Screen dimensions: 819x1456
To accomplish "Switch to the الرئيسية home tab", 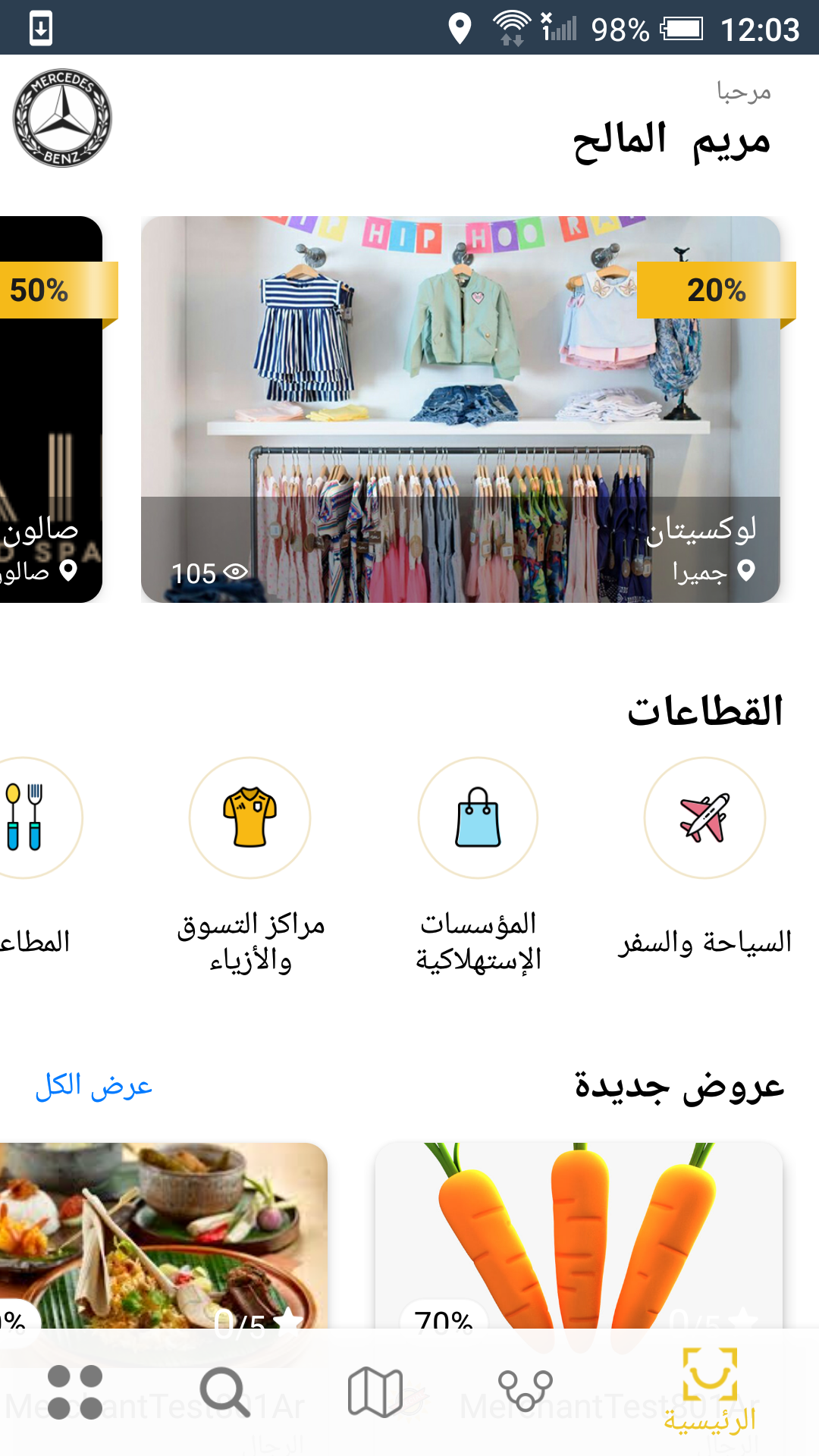I will [x=710, y=1392].
